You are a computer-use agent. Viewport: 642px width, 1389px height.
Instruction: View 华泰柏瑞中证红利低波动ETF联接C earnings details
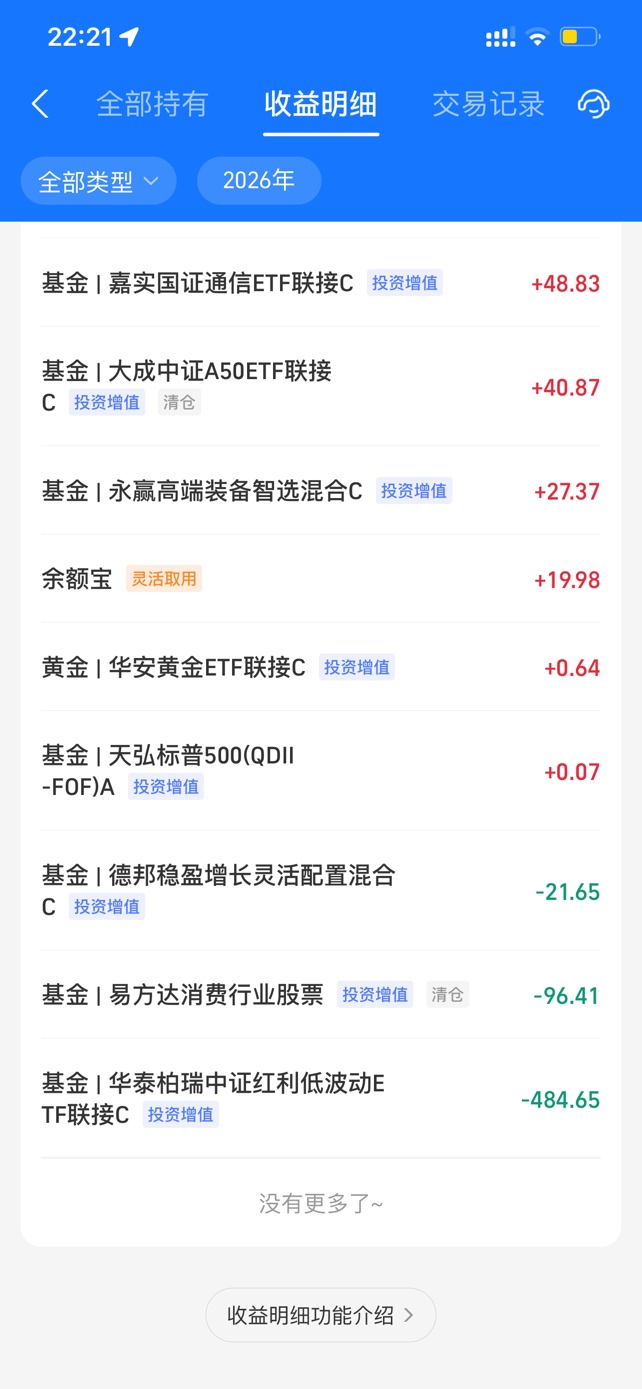pos(320,1099)
